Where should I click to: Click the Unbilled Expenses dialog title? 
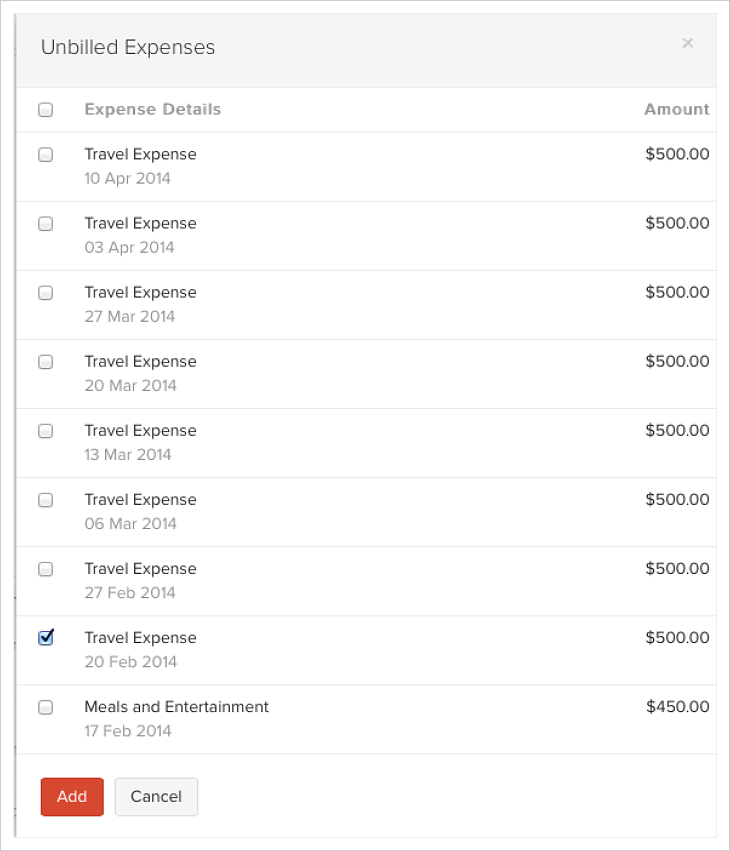click(127, 47)
